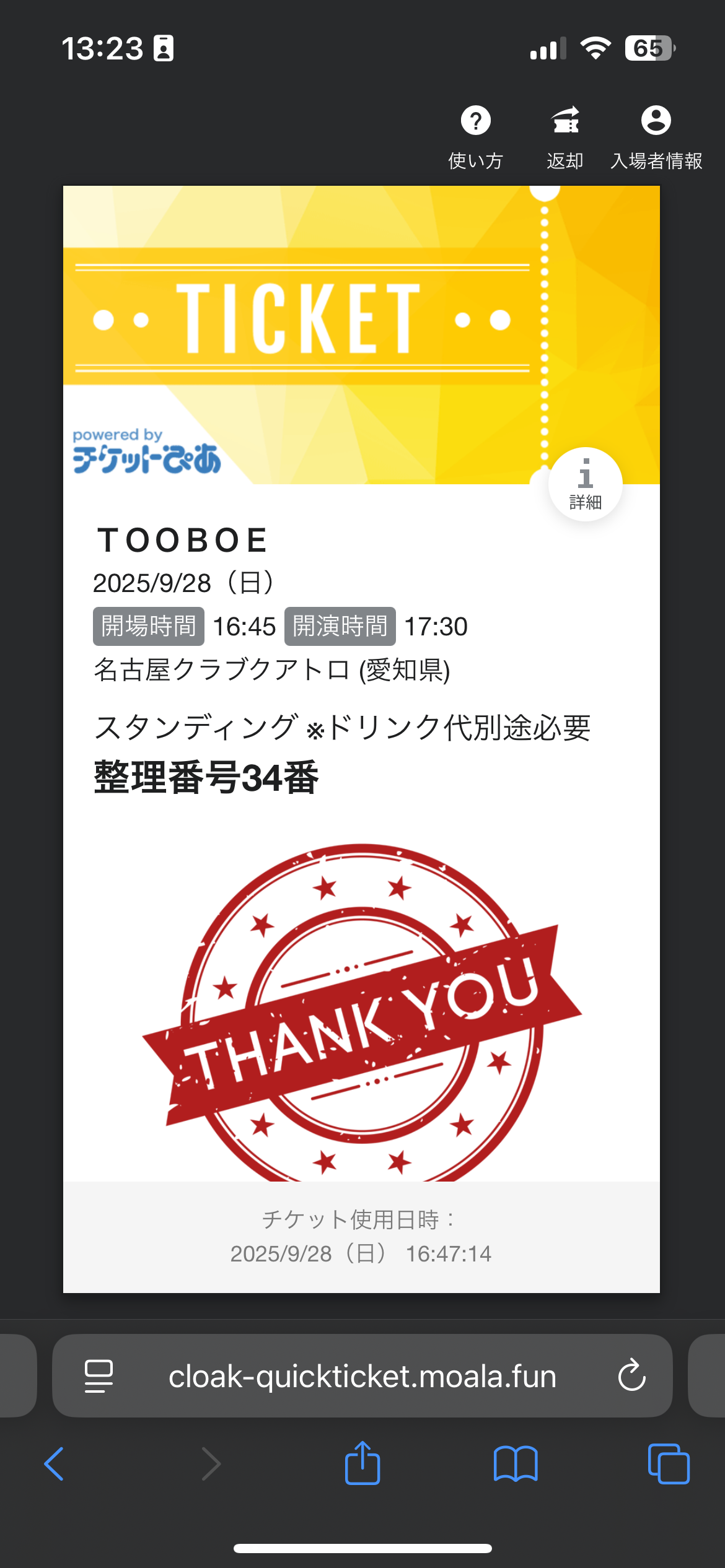
Task: Open the 詳細 details info button
Action: 585,484
